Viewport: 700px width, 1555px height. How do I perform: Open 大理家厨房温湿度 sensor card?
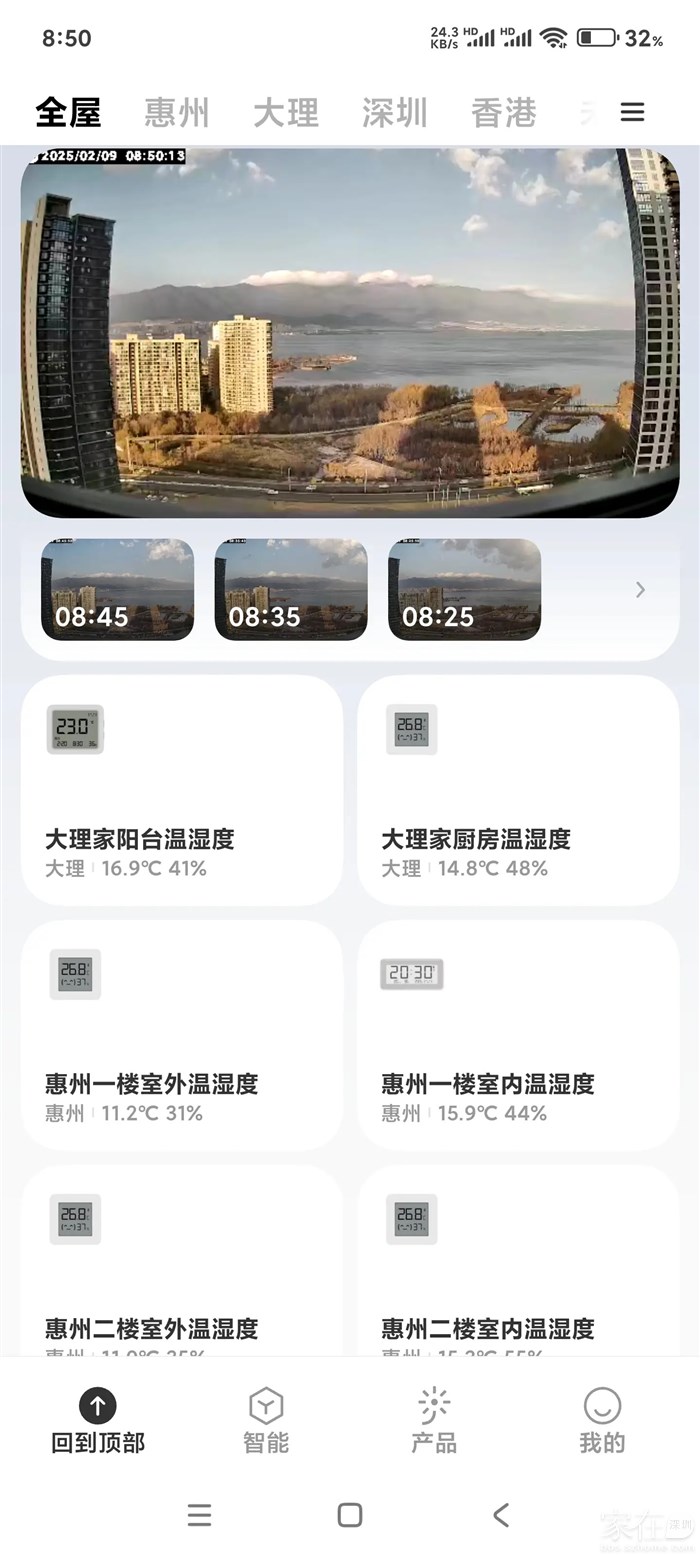coord(518,790)
